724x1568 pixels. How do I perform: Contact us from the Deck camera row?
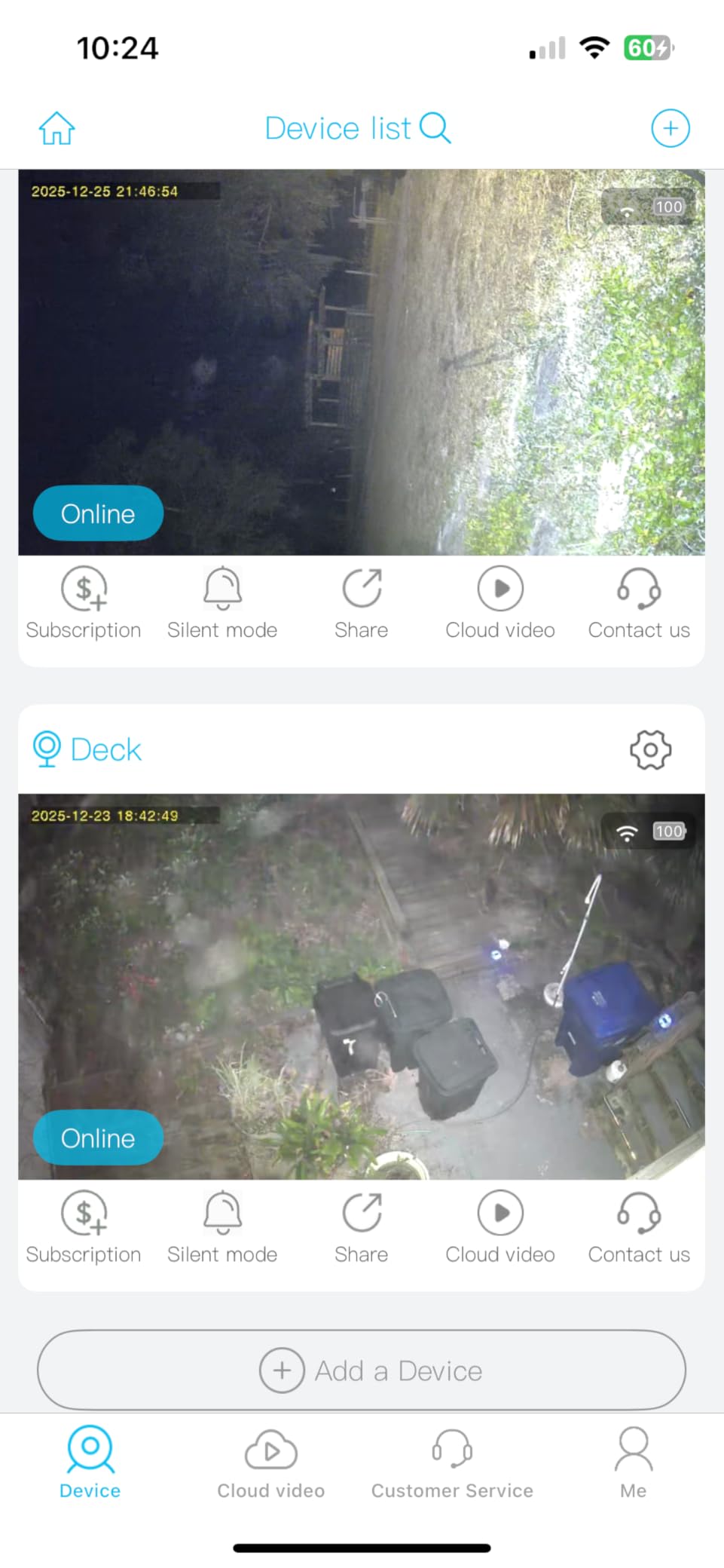point(638,1227)
